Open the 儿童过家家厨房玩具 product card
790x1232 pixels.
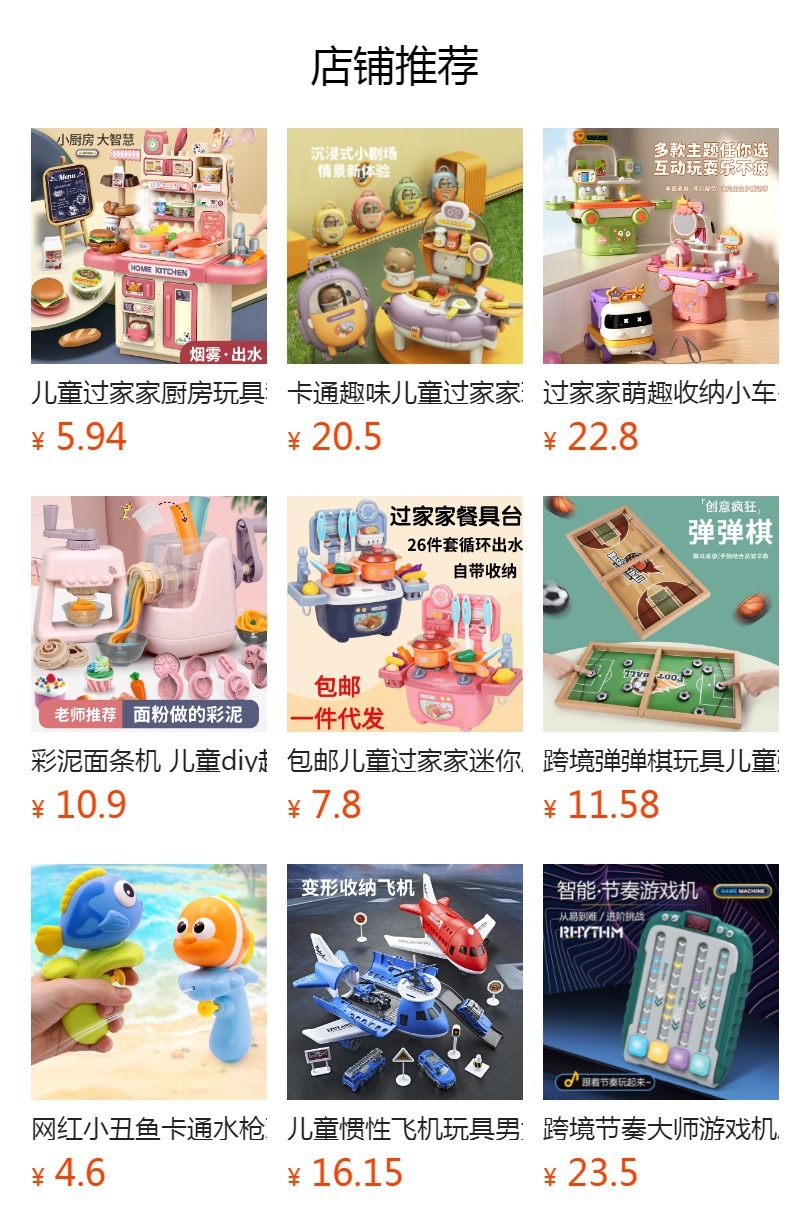[x=148, y=246]
